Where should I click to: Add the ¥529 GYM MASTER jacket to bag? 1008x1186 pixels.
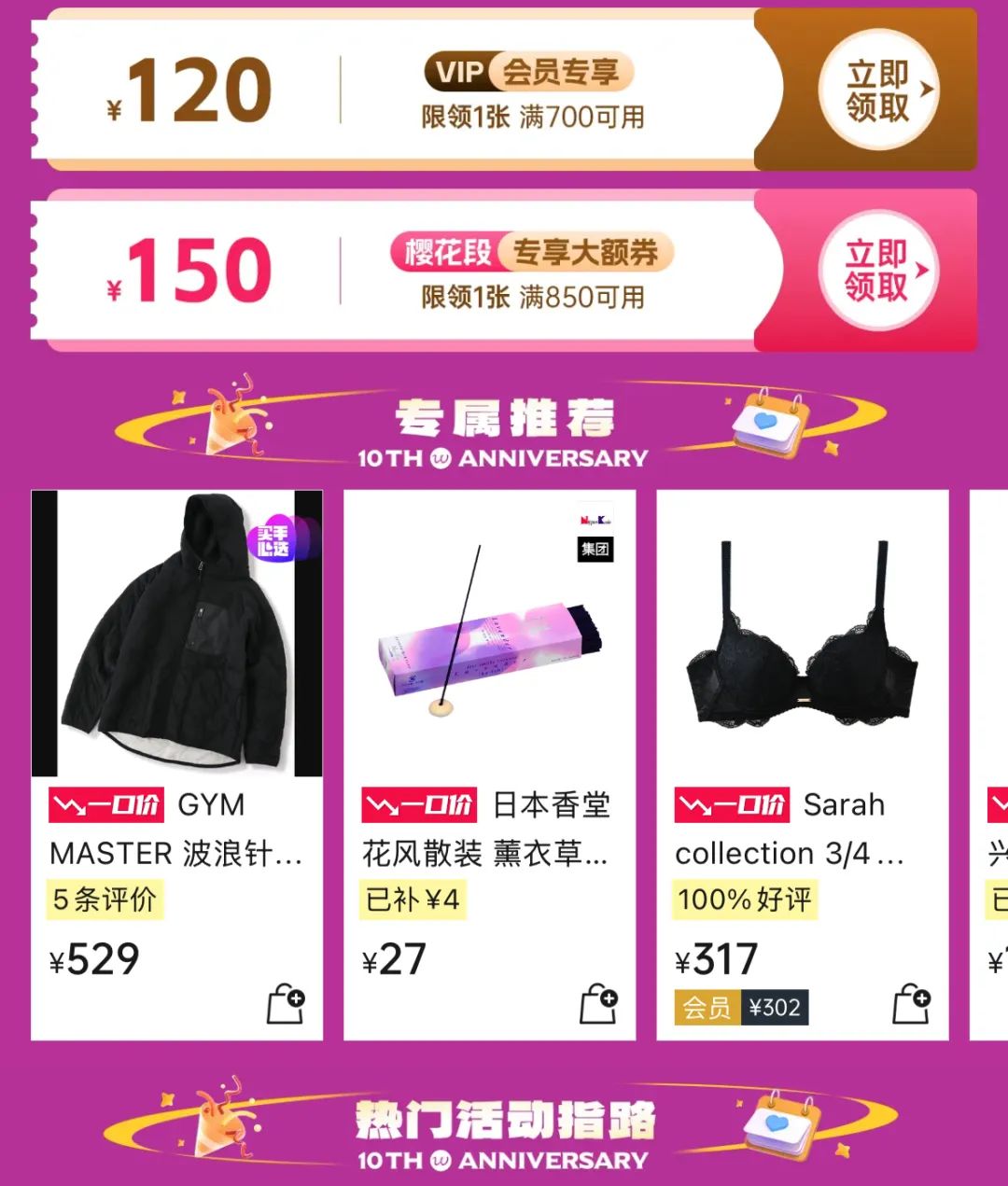286,1003
